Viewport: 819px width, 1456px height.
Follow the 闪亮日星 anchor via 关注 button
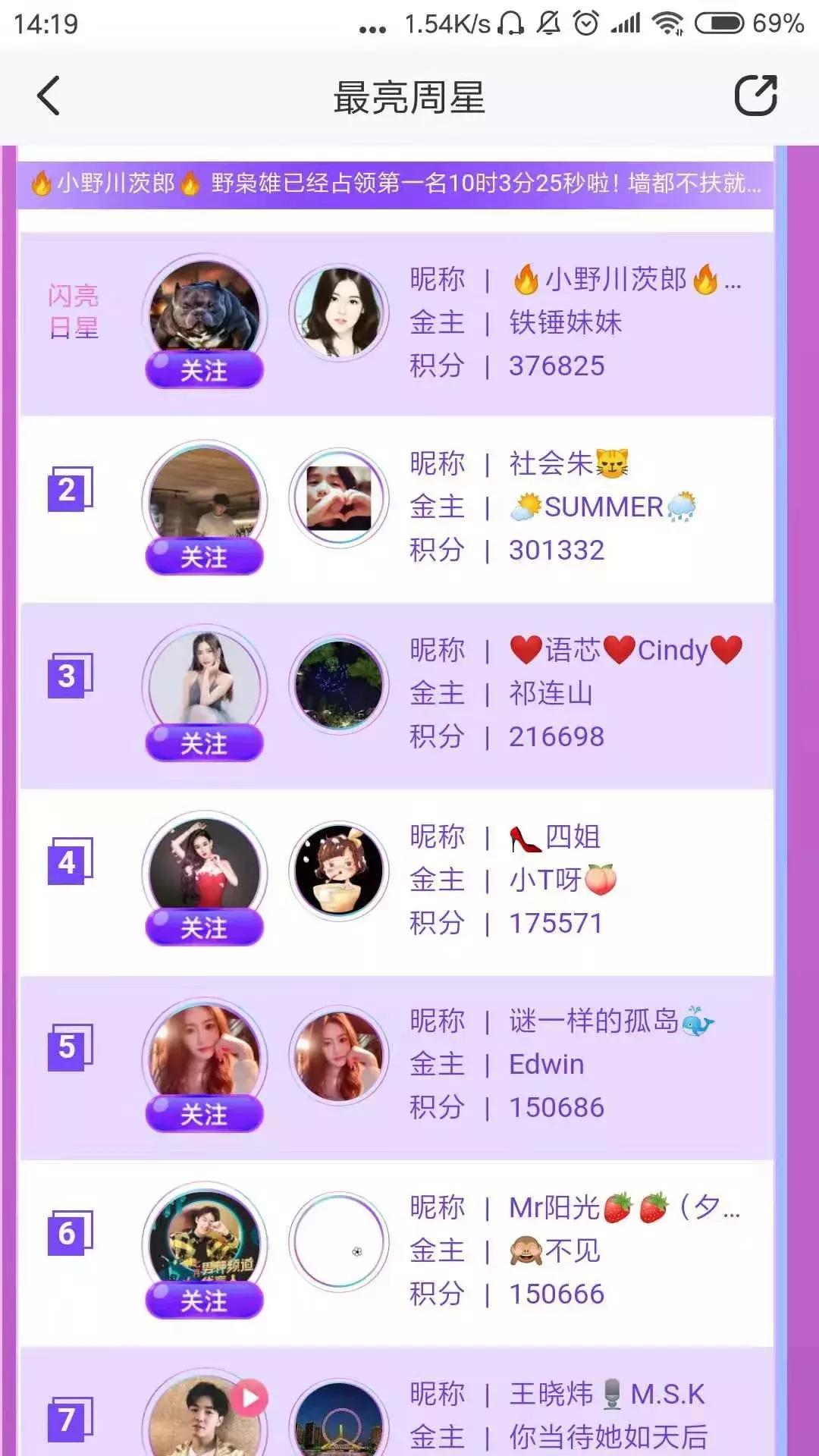[x=203, y=369]
